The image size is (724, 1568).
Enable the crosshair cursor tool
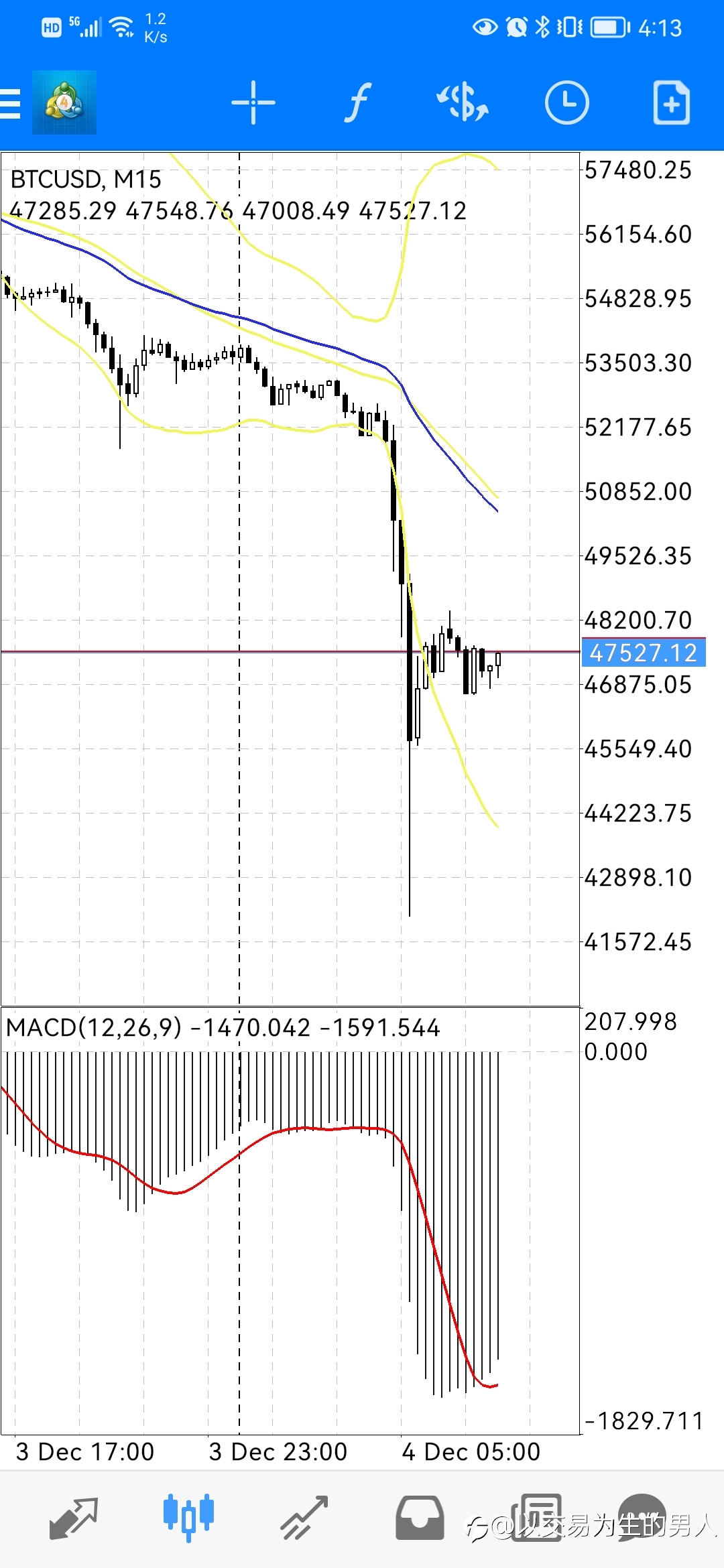coord(253,103)
